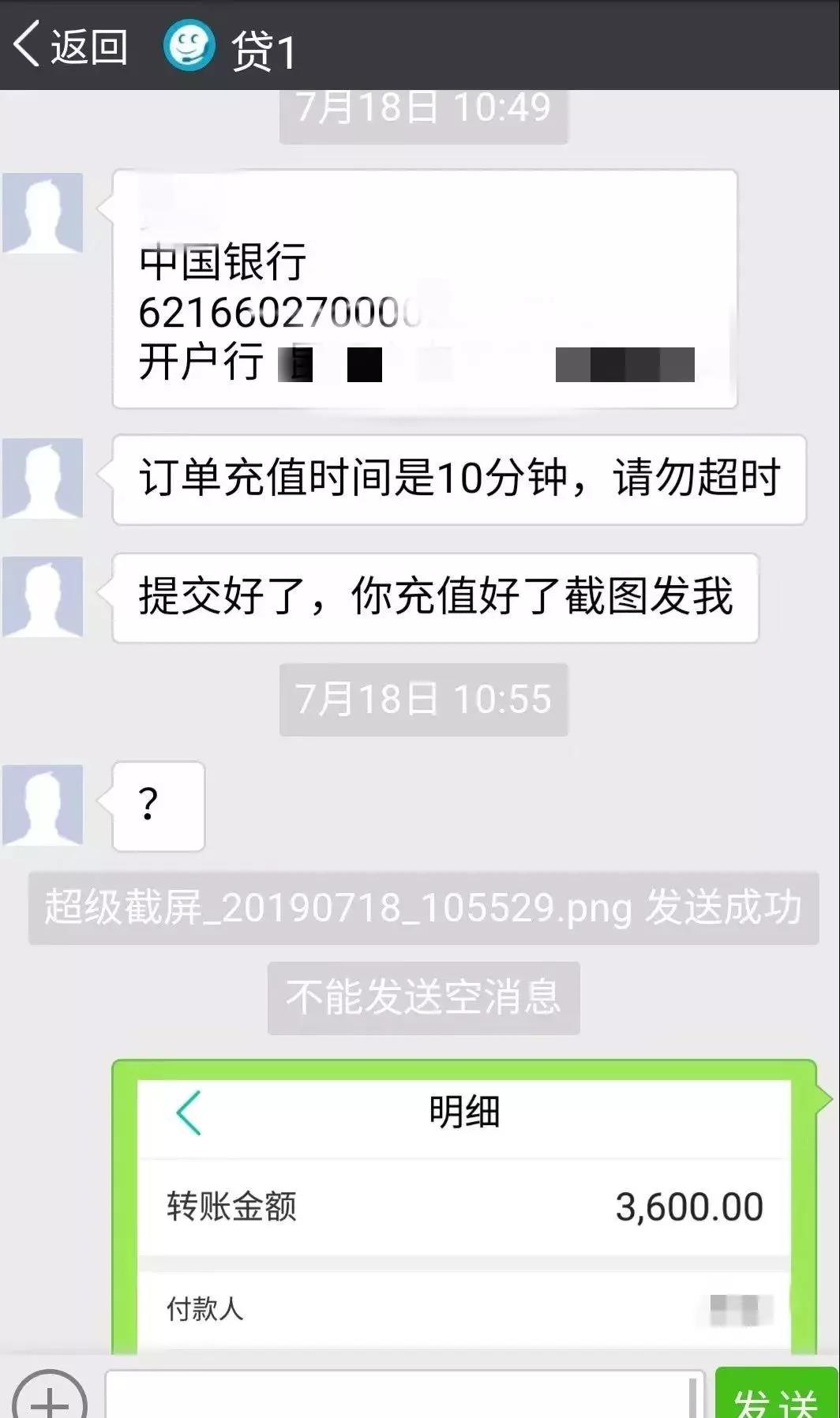Viewport: 840px width, 1418px height.
Task: Open the attachment plus icon
Action: click(x=49, y=1396)
